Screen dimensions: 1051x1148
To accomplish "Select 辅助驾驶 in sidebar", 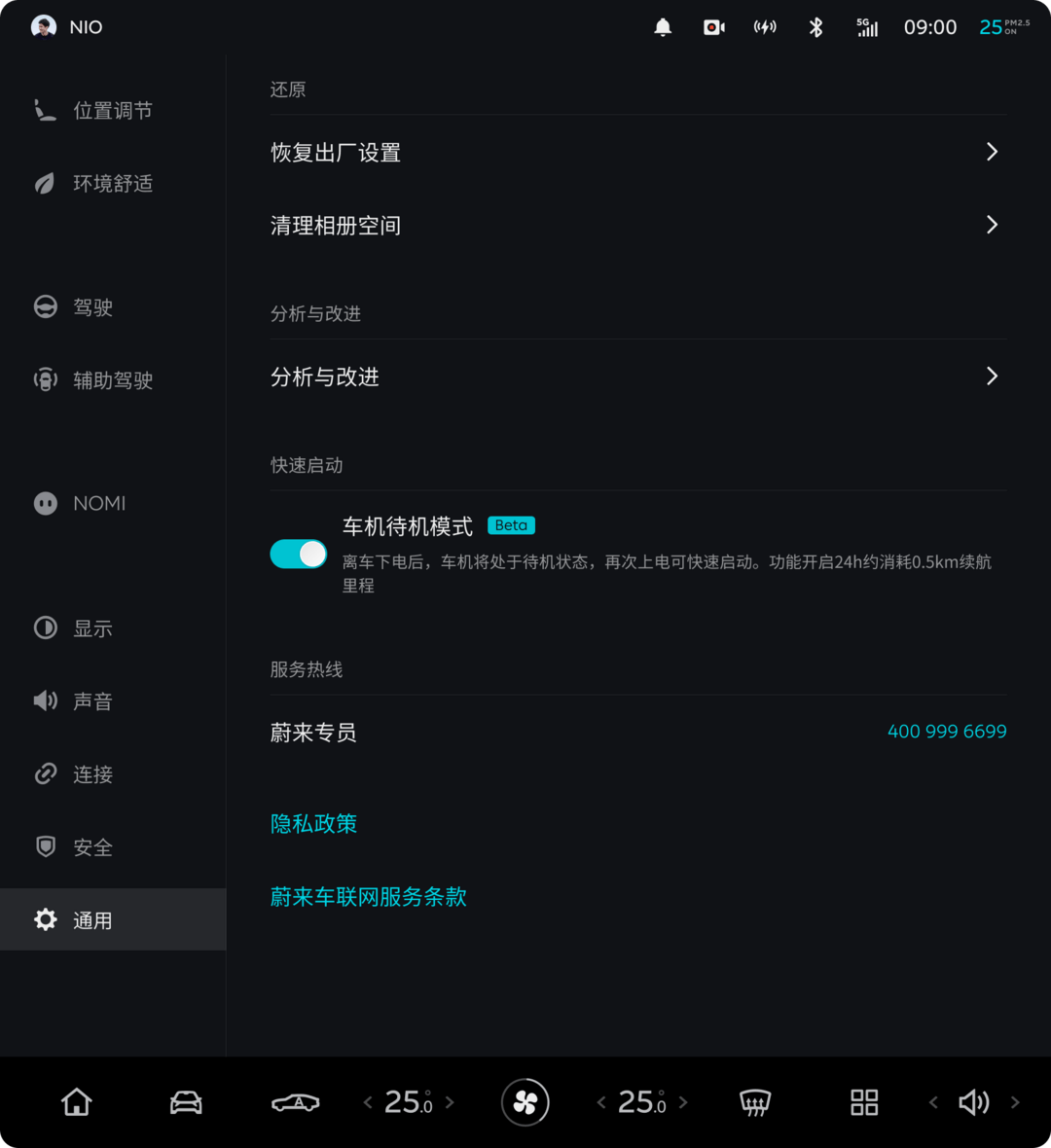I will (112, 380).
